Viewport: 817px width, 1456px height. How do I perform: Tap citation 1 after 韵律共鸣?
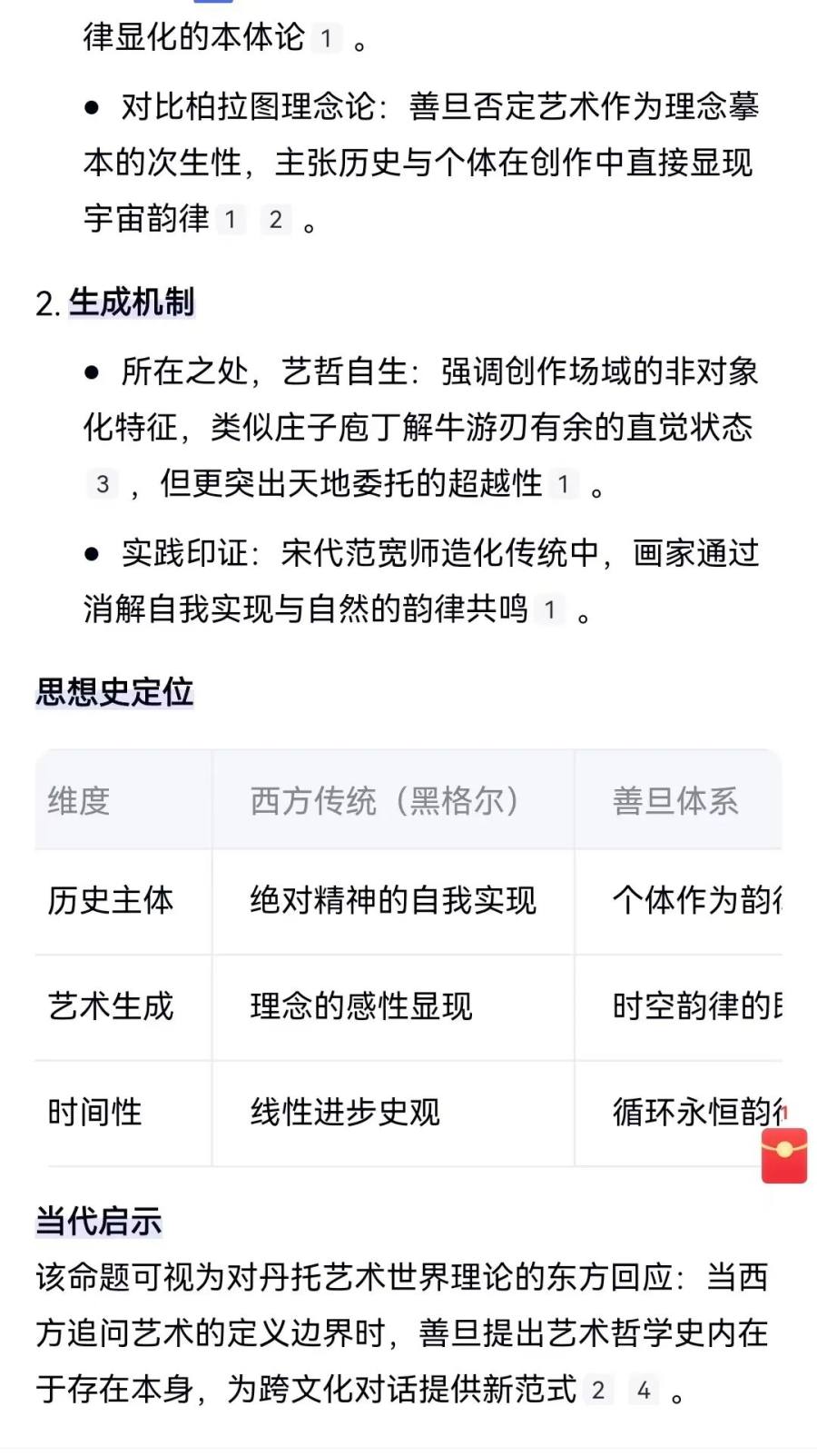click(549, 609)
